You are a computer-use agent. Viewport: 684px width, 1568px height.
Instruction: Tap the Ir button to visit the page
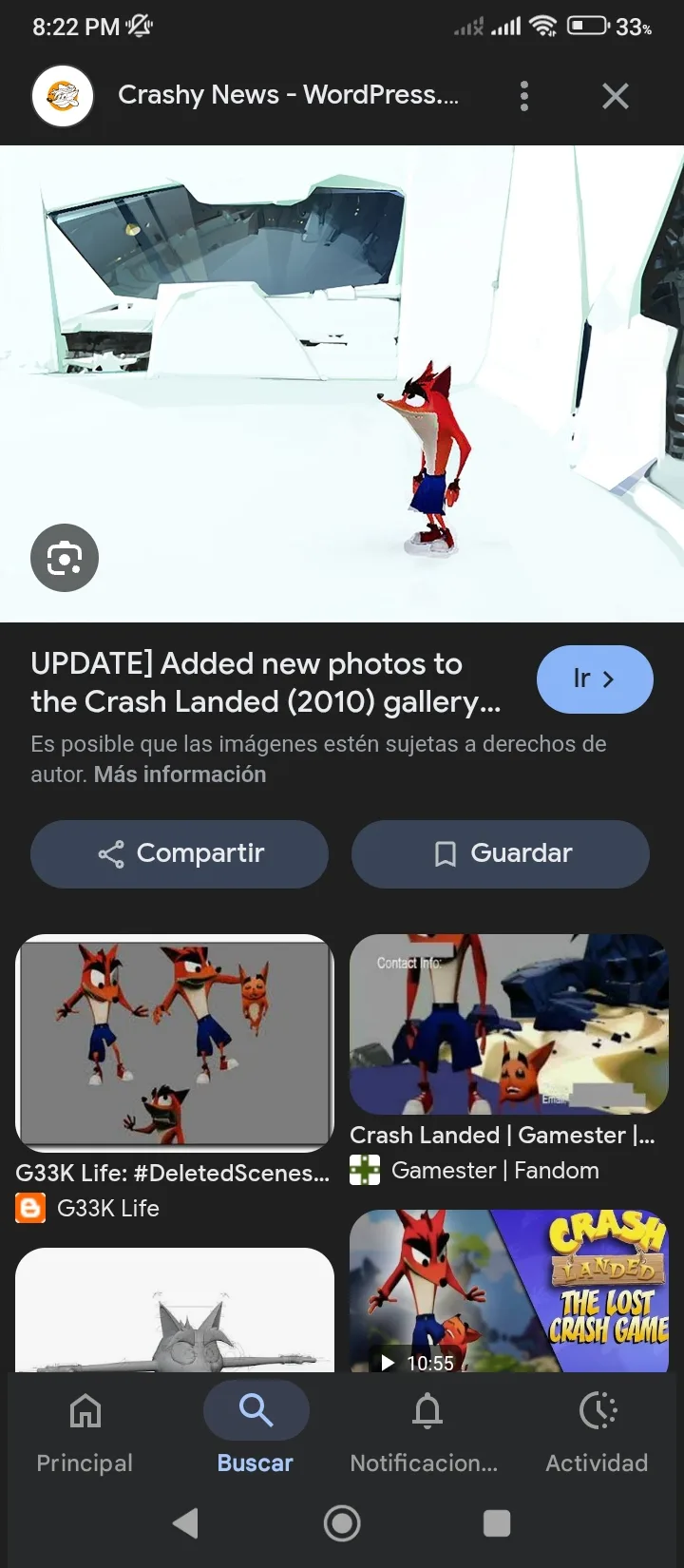595,679
